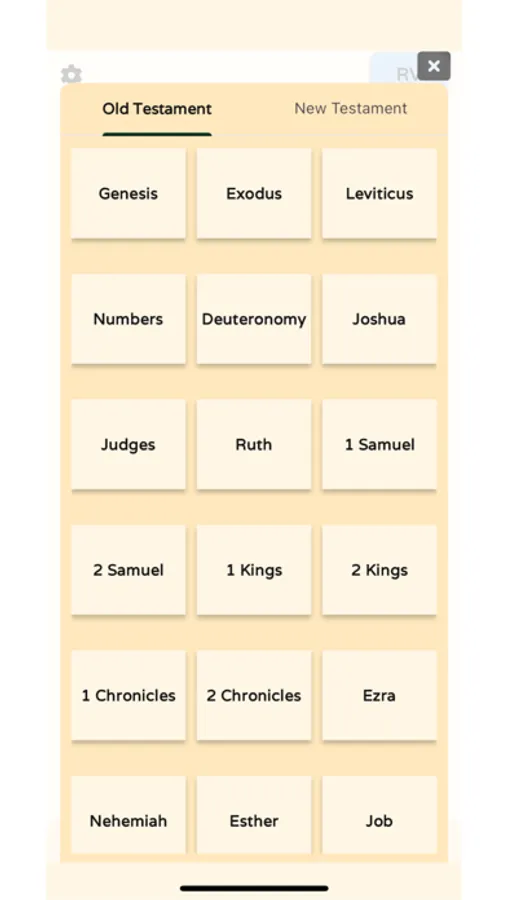Screen dimensions: 507x900
Task: Close the book selection panel
Action: [434, 66]
